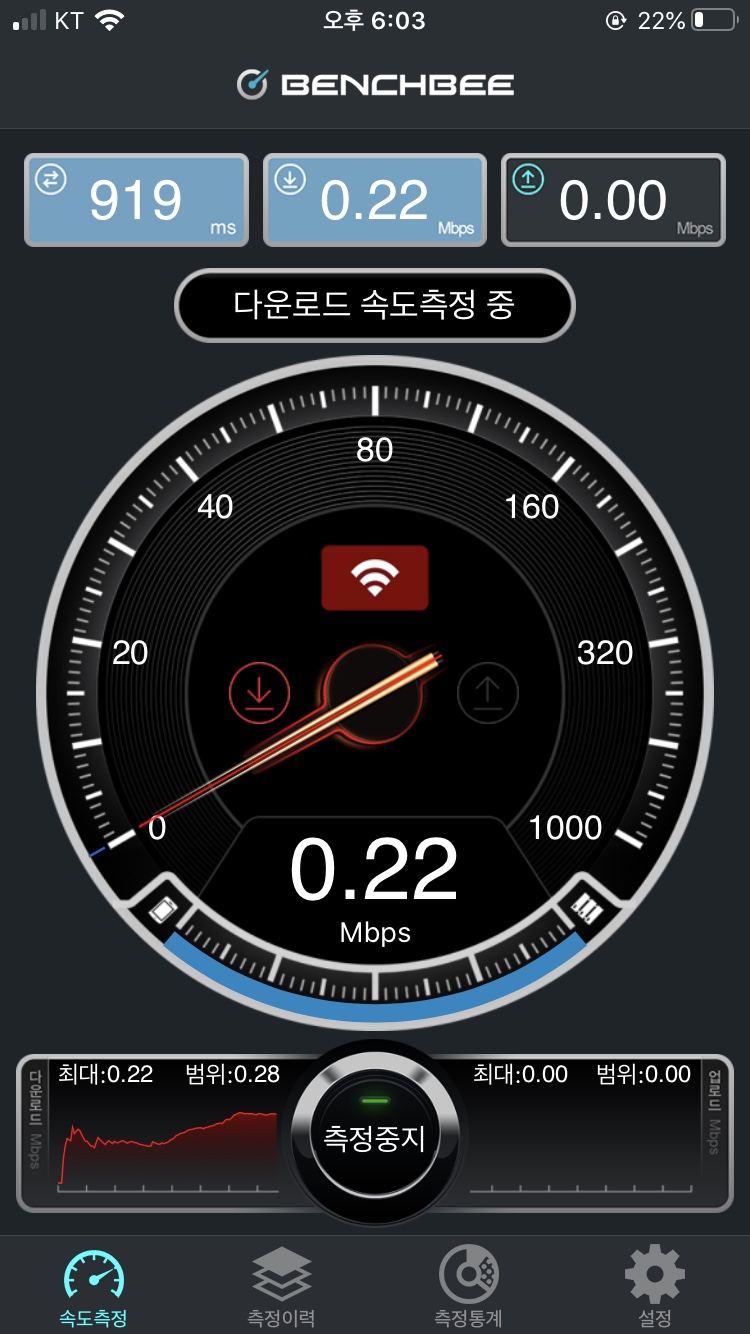Tap the 측정중지 stop measurement button
750x1334 pixels.
coord(374,1136)
